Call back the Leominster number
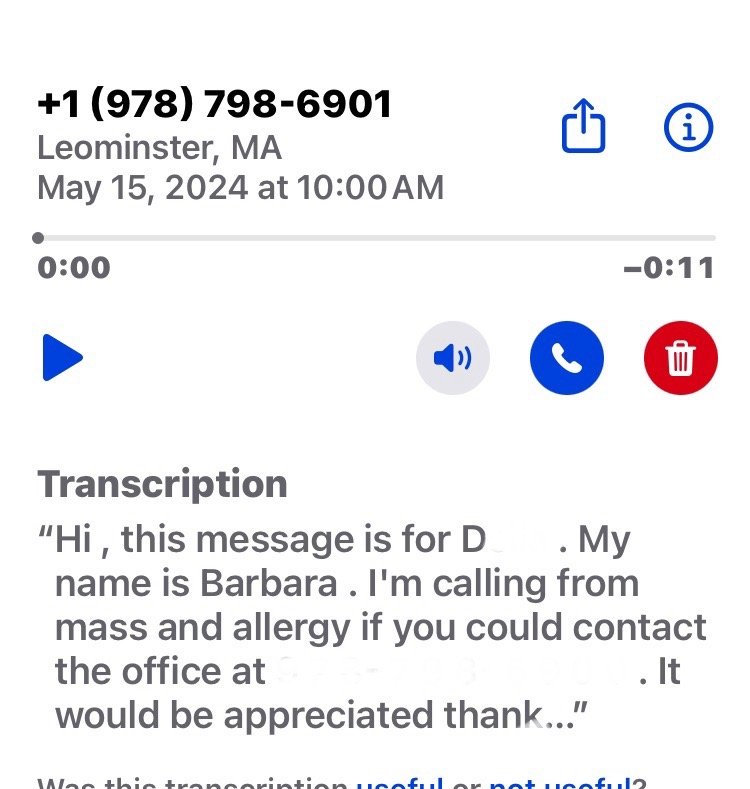 tap(567, 358)
